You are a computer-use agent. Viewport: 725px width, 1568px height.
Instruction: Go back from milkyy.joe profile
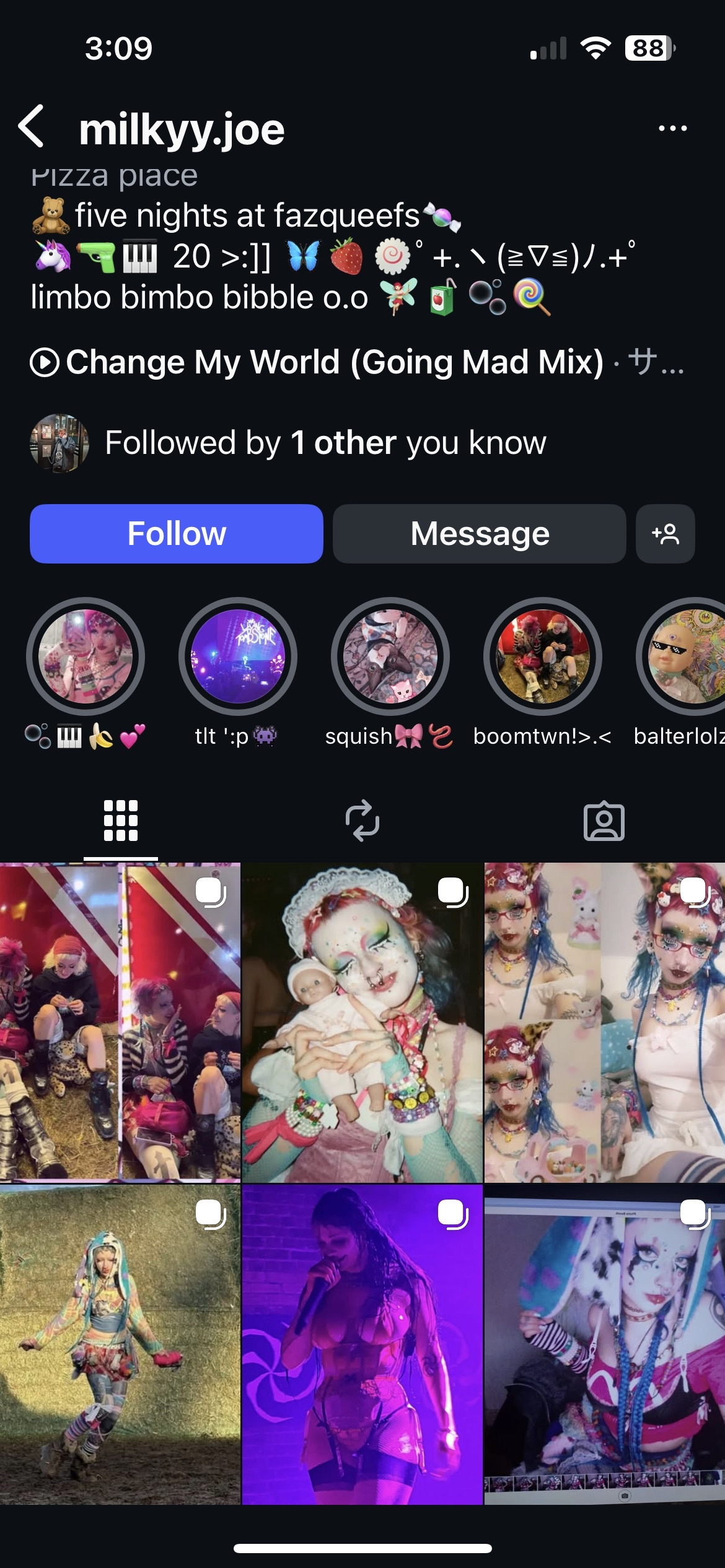pyautogui.click(x=32, y=126)
